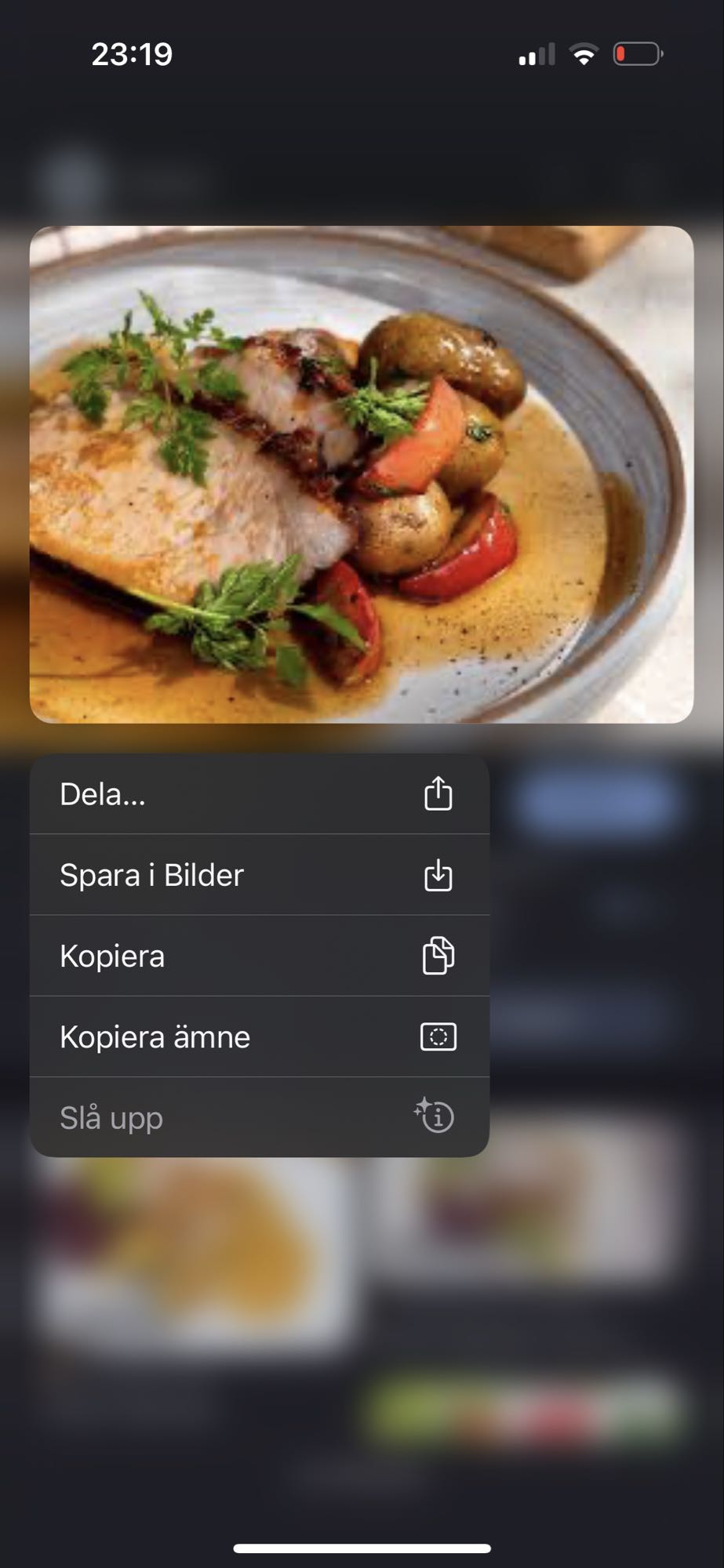Tap the duplicate-pages icon next to Kopiera

point(438,956)
